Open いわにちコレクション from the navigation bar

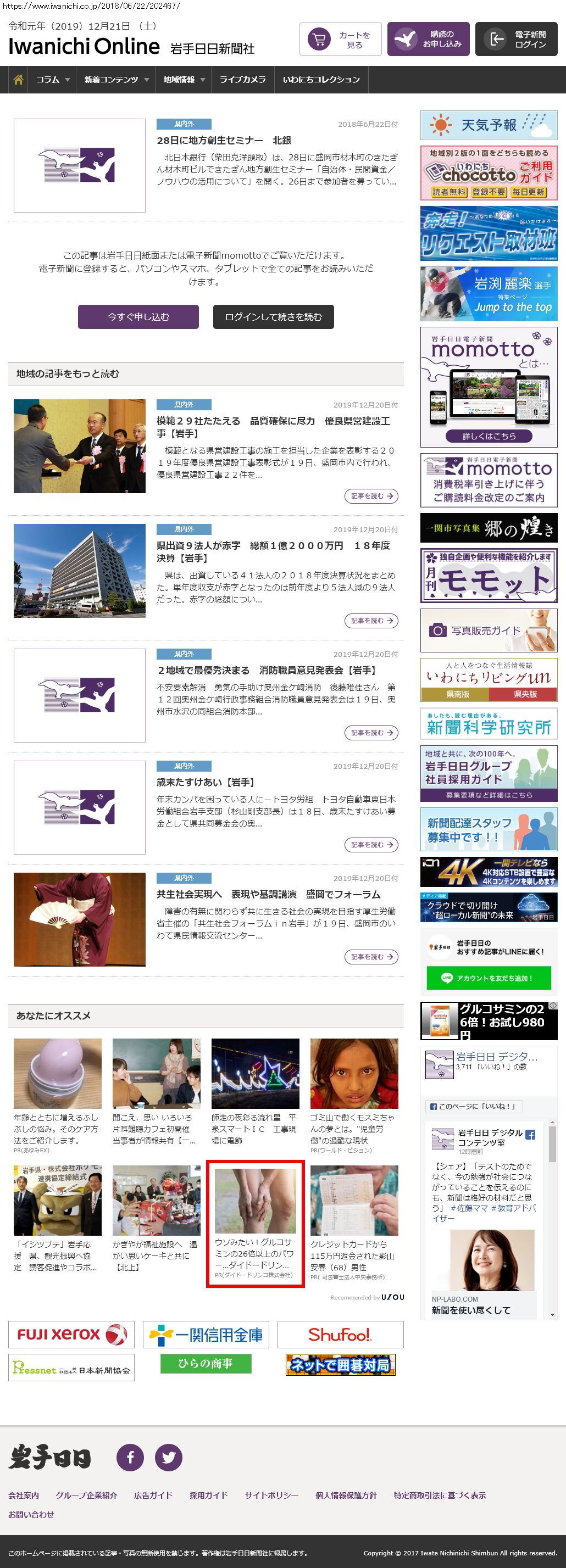pos(321,80)
